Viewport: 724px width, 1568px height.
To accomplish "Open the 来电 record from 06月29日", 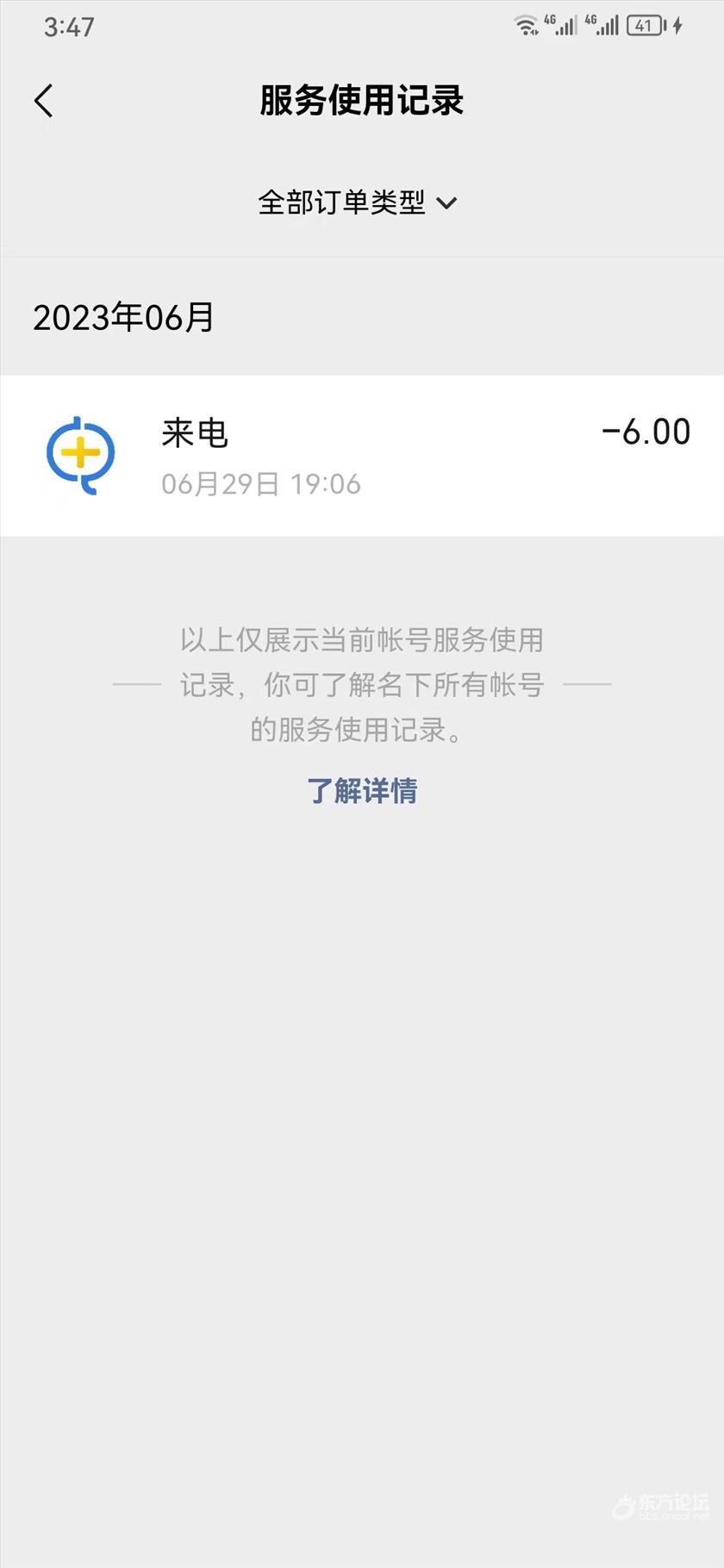I will [x=362, y=456].
